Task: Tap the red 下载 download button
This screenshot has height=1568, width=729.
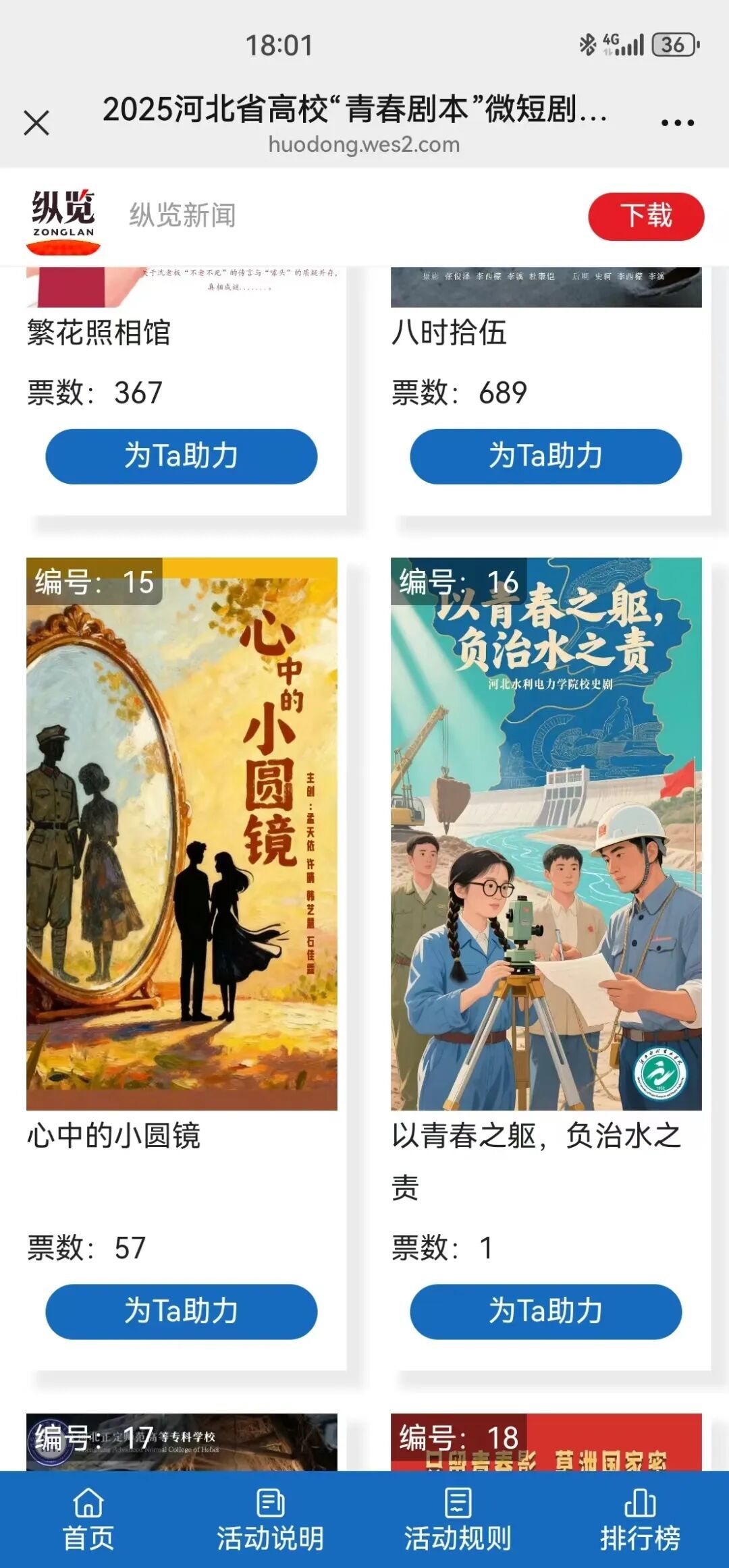Action: click(645, 217)
